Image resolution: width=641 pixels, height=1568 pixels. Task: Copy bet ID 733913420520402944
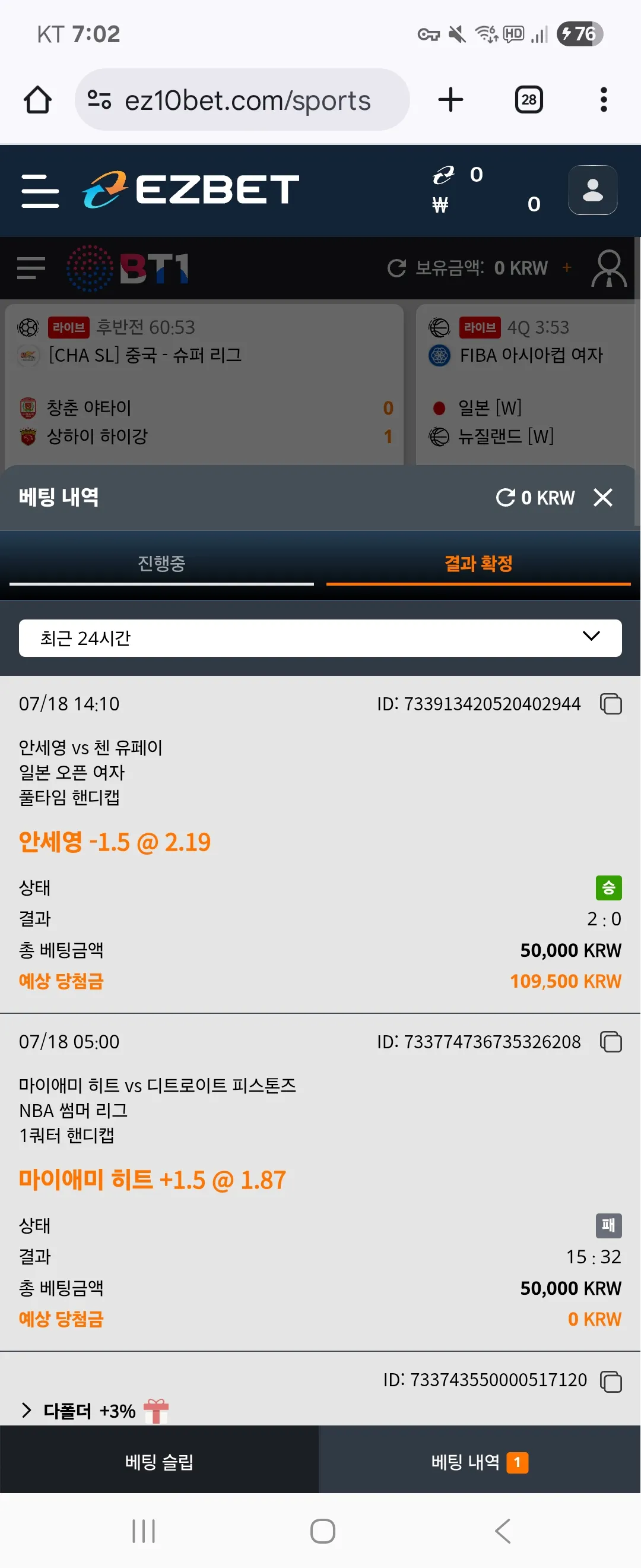coord(611,704)
